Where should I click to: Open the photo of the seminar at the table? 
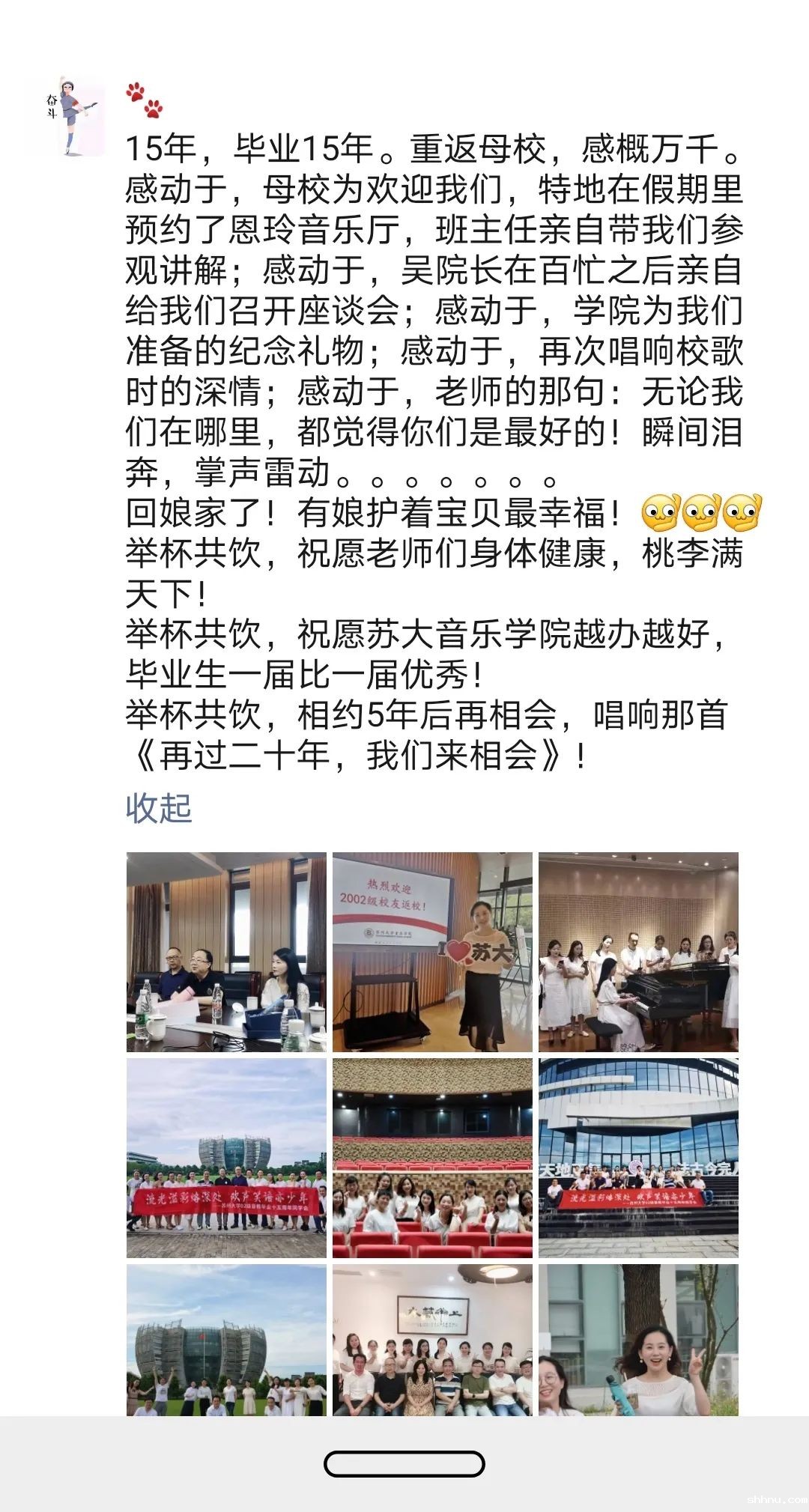pyautogui.click(x=226, y=952)
